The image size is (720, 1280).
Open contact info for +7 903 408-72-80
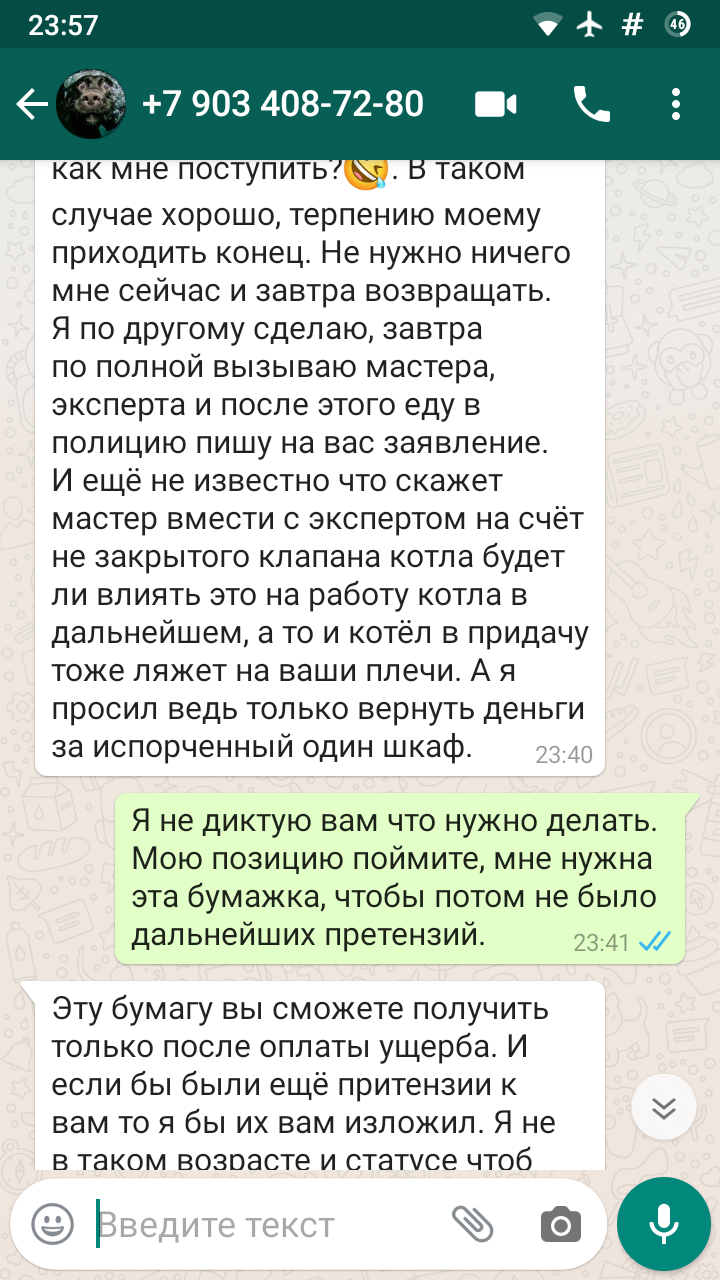pos(283,104)
